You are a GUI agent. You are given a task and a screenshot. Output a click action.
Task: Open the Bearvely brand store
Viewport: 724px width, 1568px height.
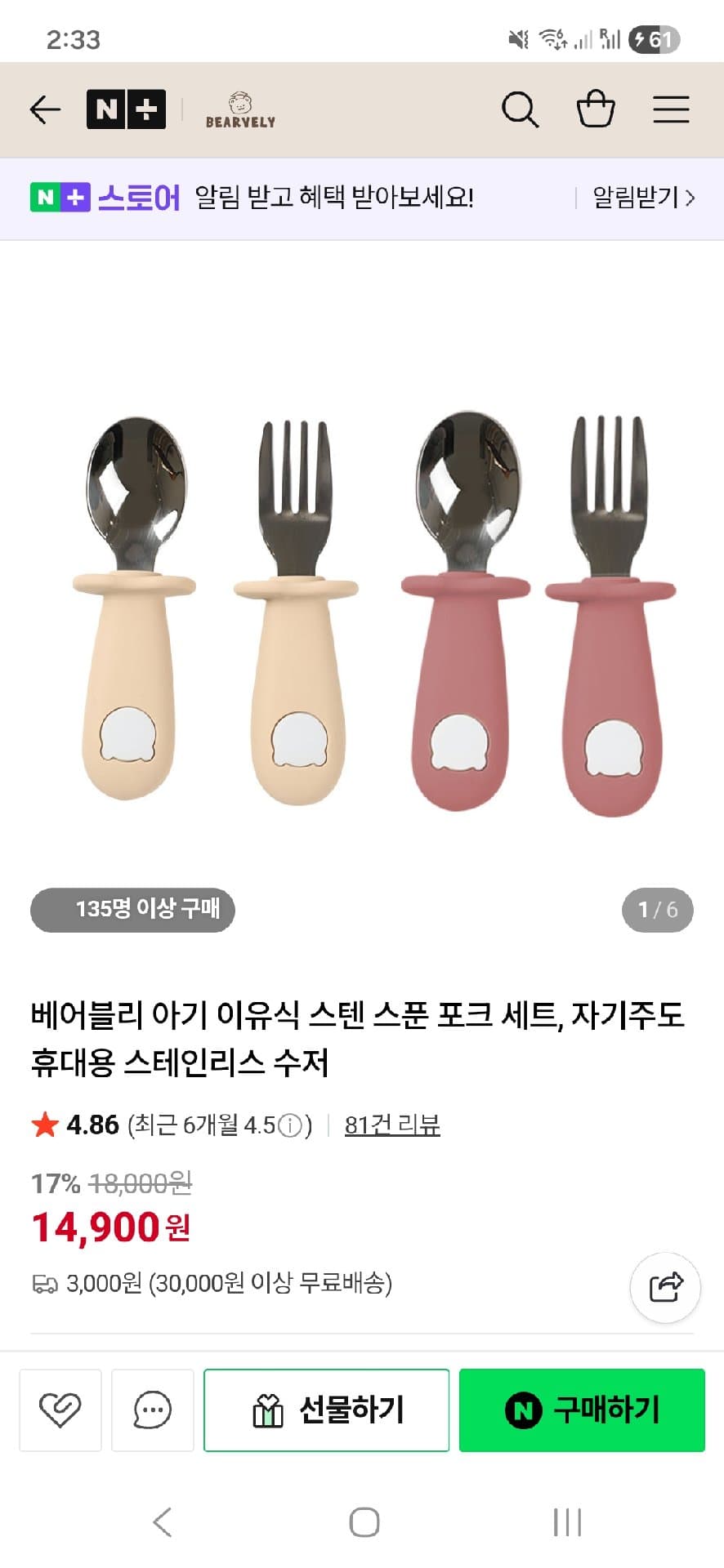[x=240, y=110]
